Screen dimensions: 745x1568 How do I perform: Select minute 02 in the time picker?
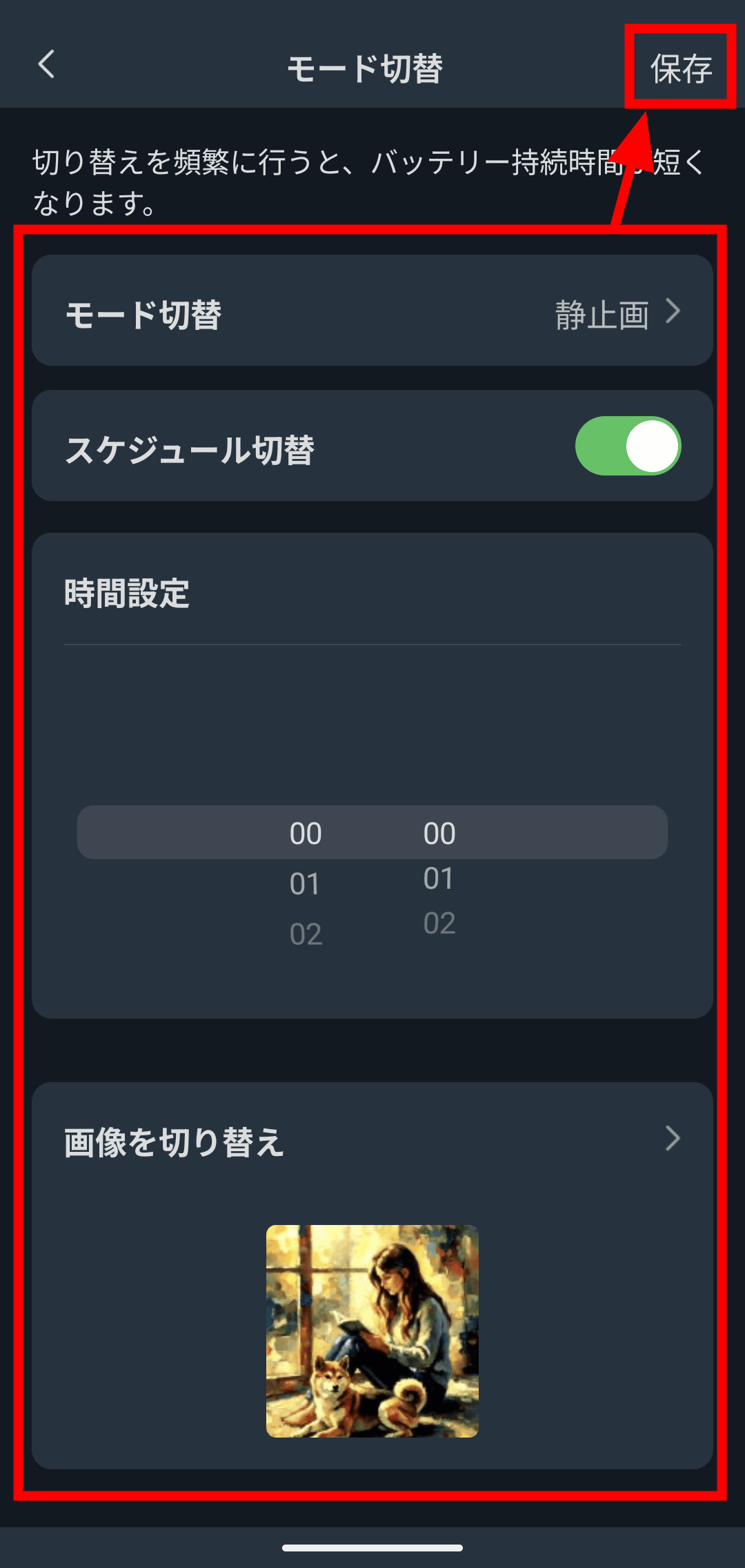point(439,923)
